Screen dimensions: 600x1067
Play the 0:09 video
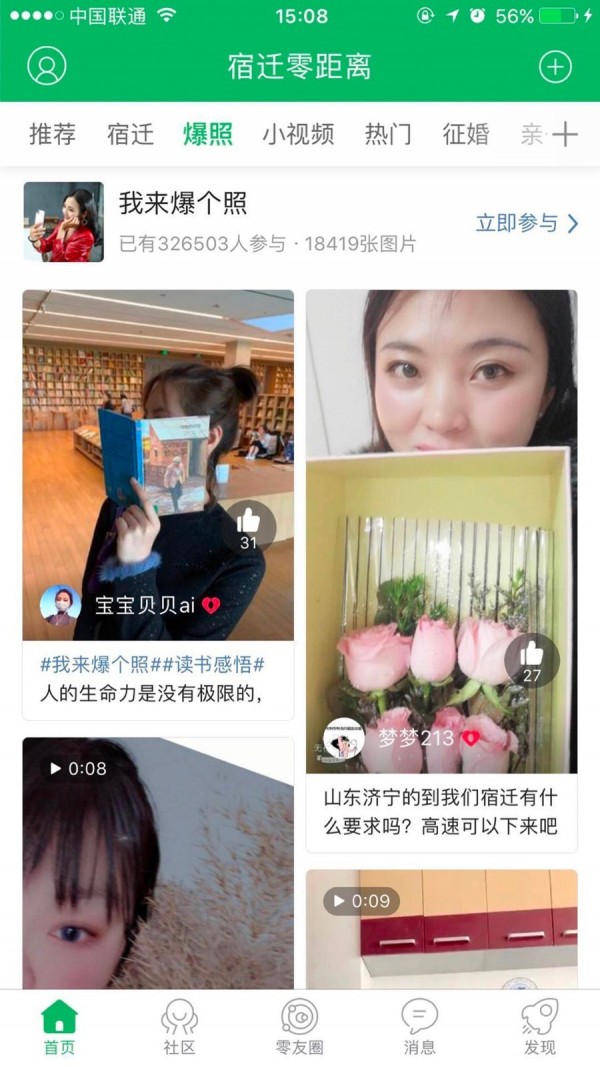pyautogui.click(x=441, y=925)
